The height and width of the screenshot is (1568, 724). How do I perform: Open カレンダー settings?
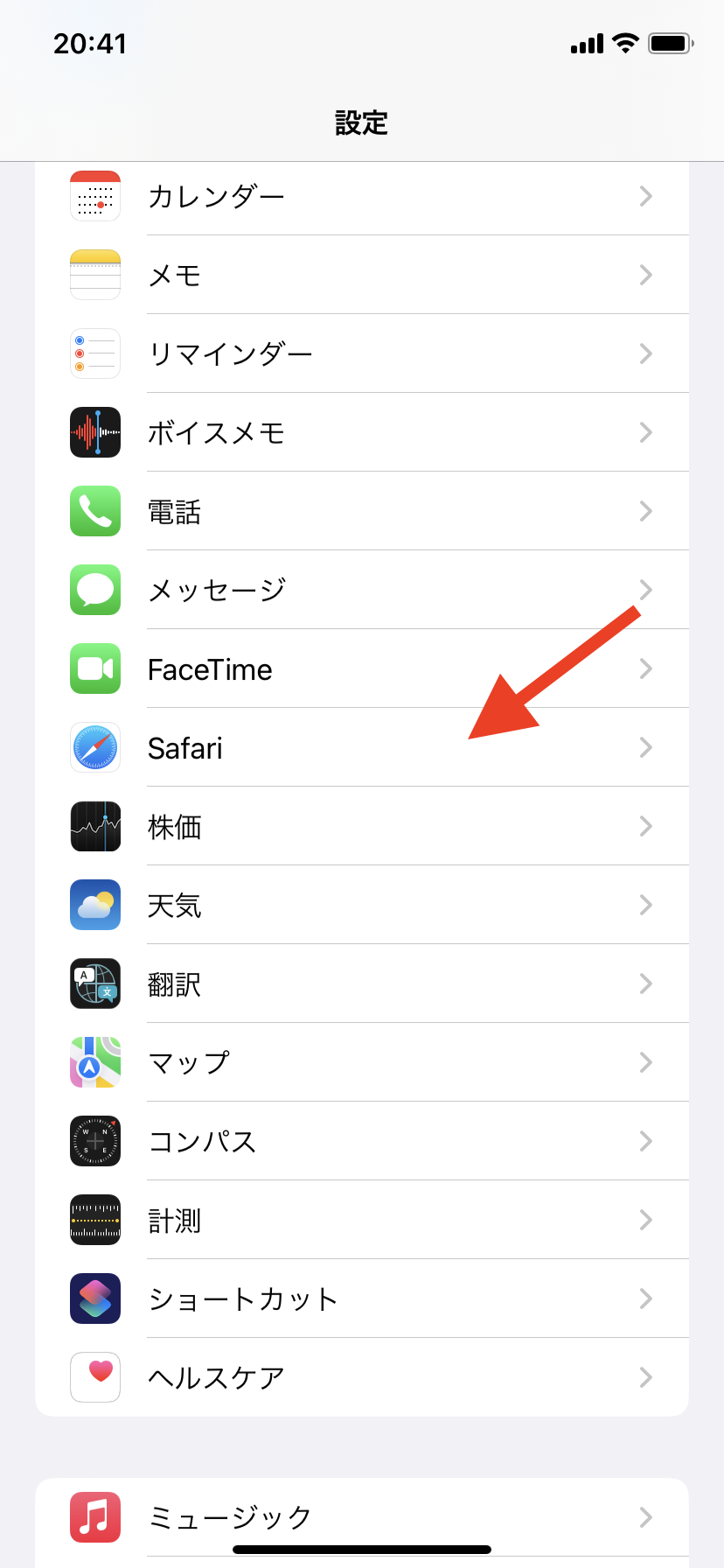tap(362, 196)
